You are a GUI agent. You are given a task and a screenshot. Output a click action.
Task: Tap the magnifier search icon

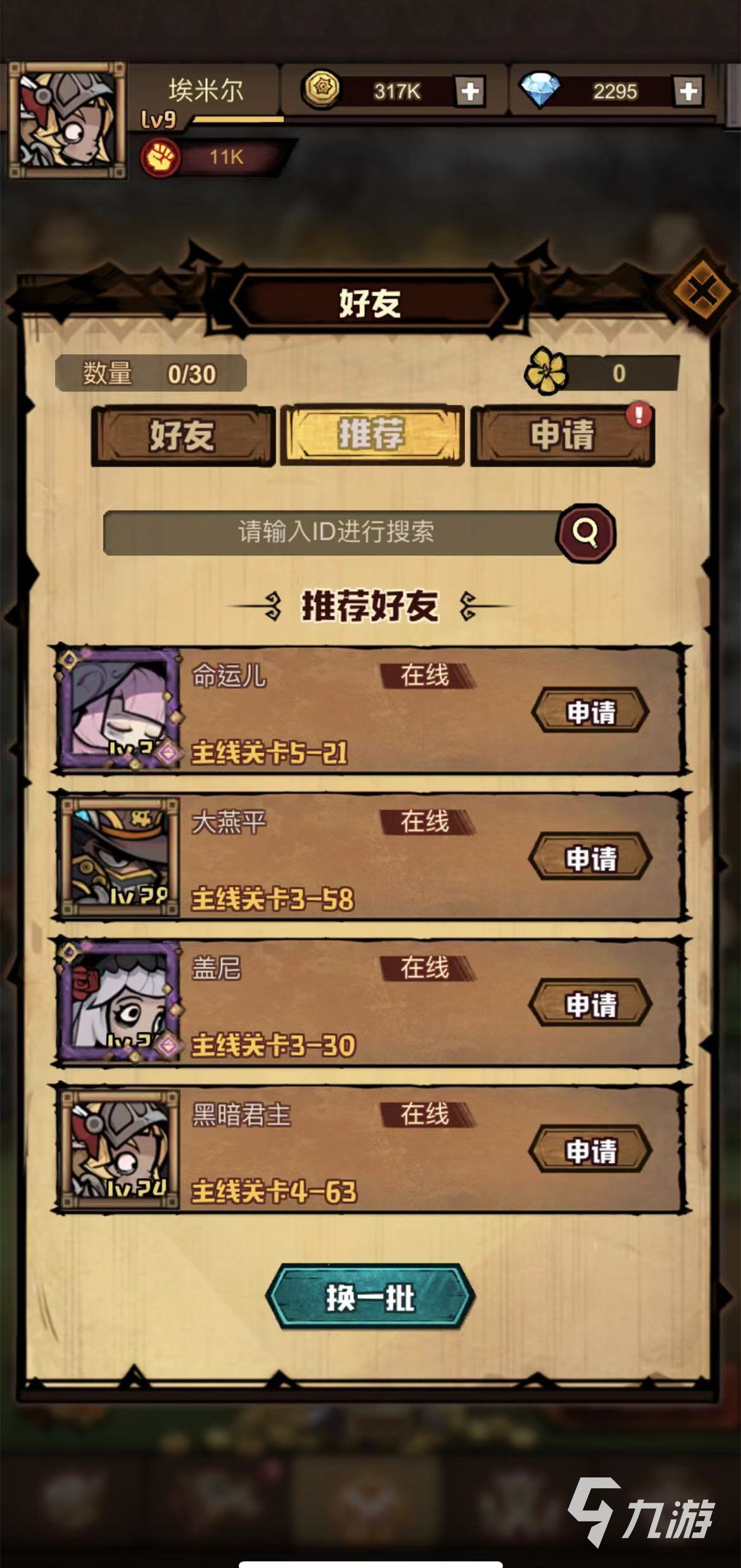(x=586, y=533)
